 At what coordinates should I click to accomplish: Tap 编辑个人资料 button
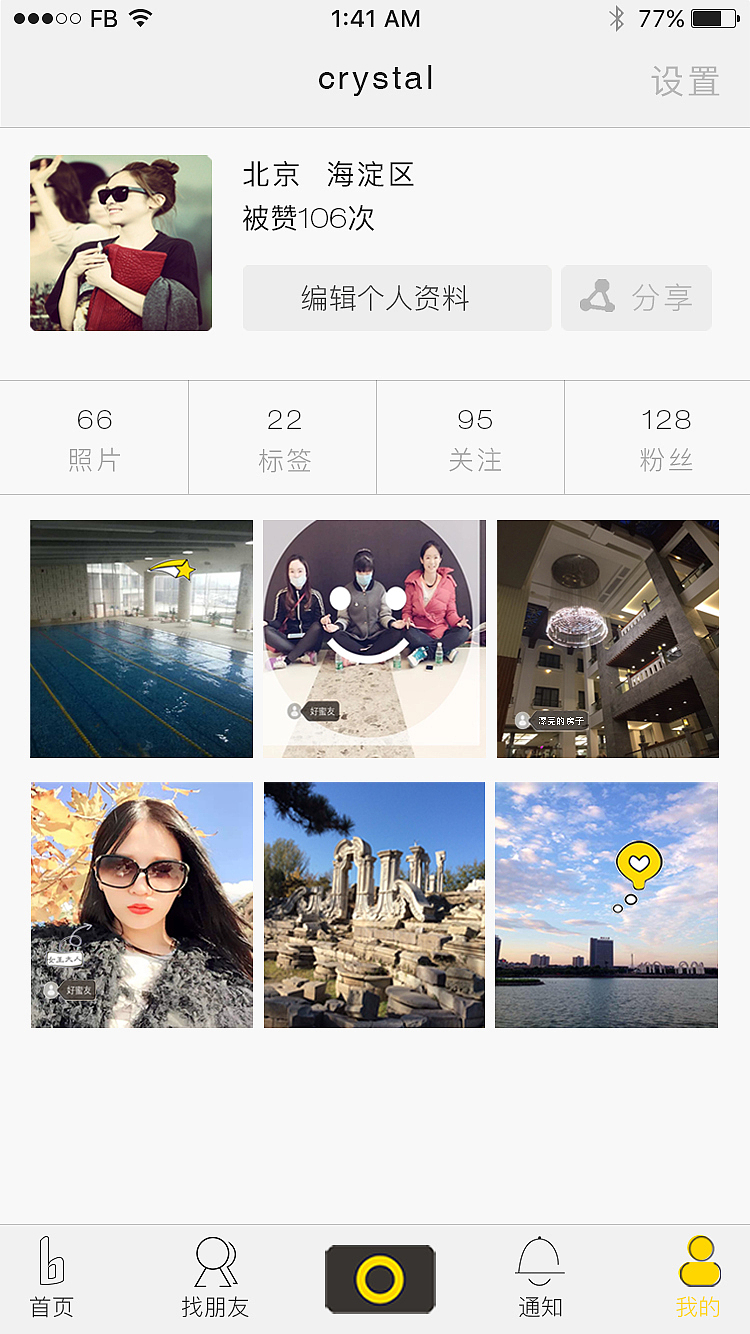[397, 298]
